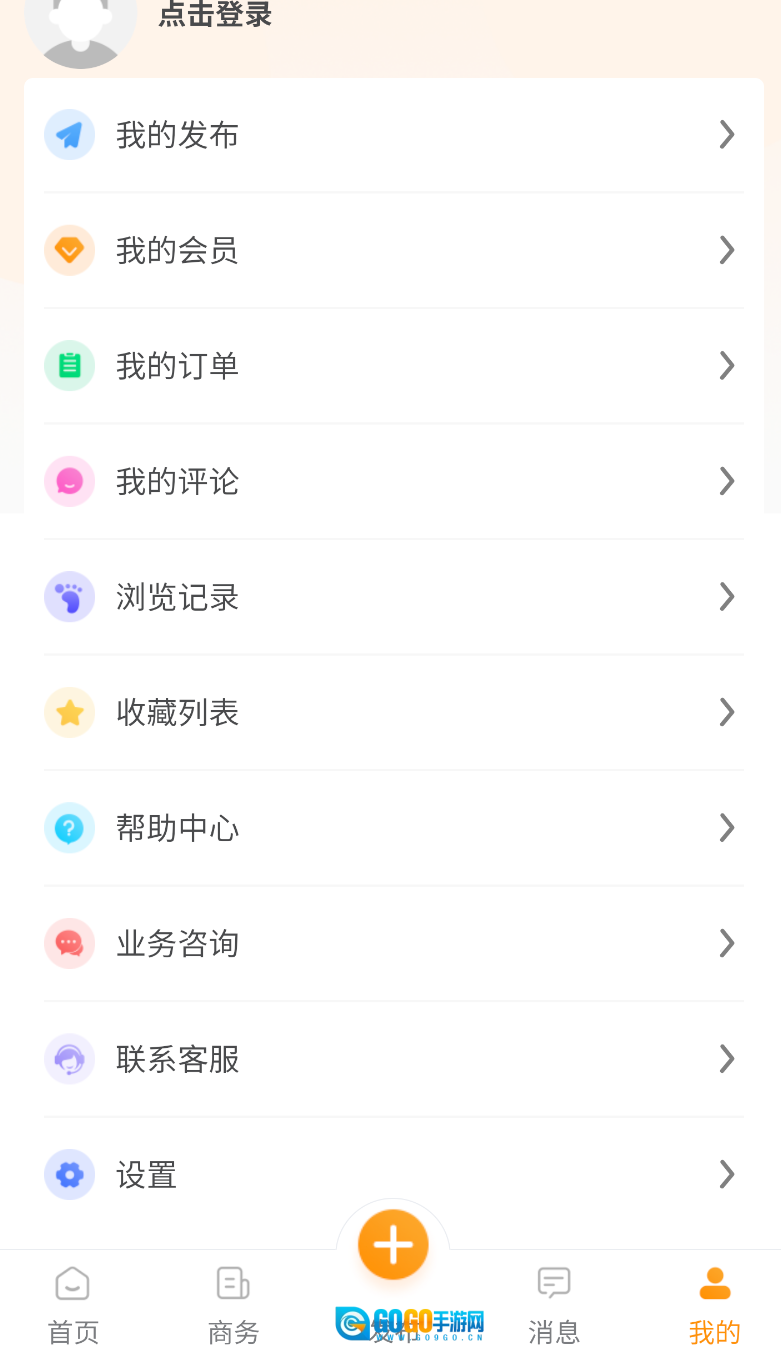
Task: Tap 点击登录 to sign in
Action: pos(215,16)
